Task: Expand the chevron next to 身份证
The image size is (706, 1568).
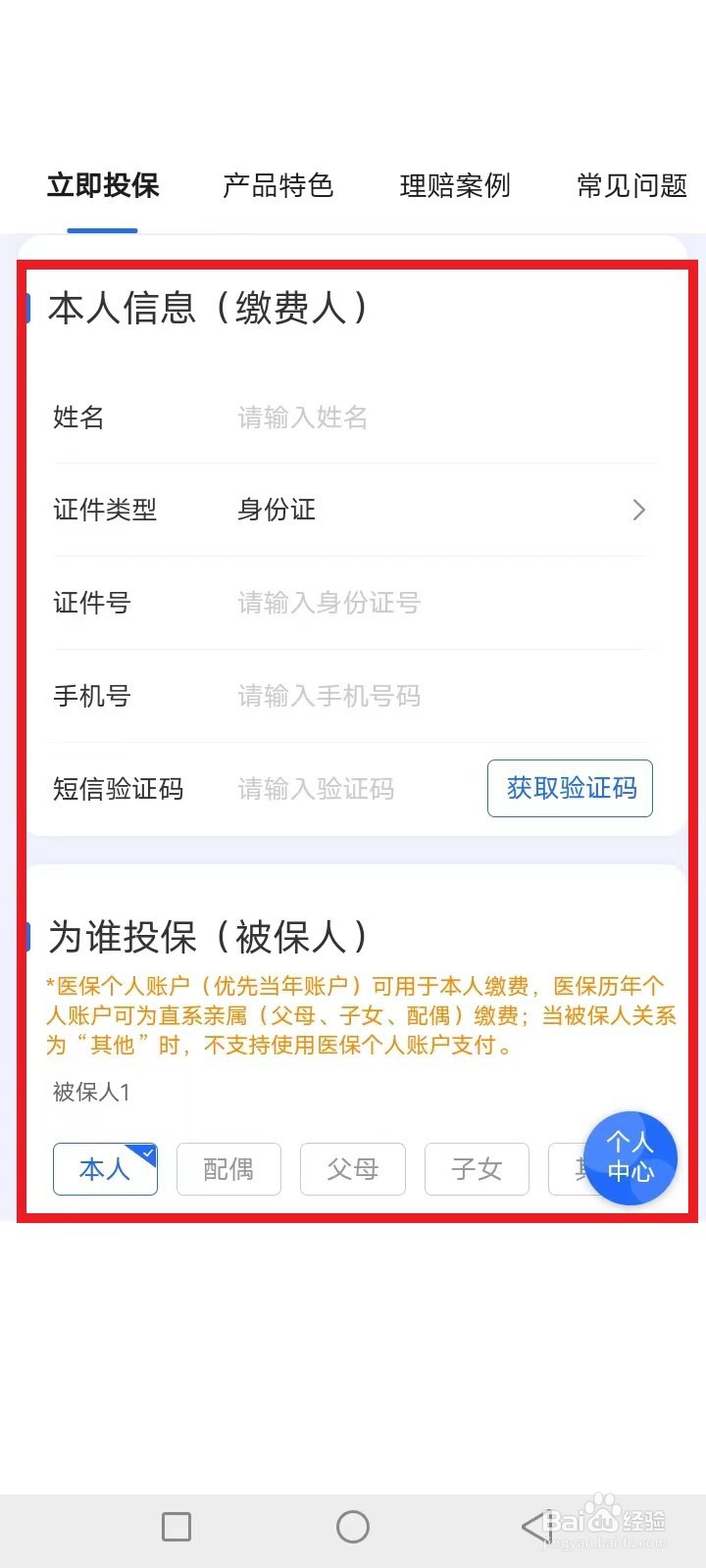Action: pyautogui.click(x=638, y=510)
